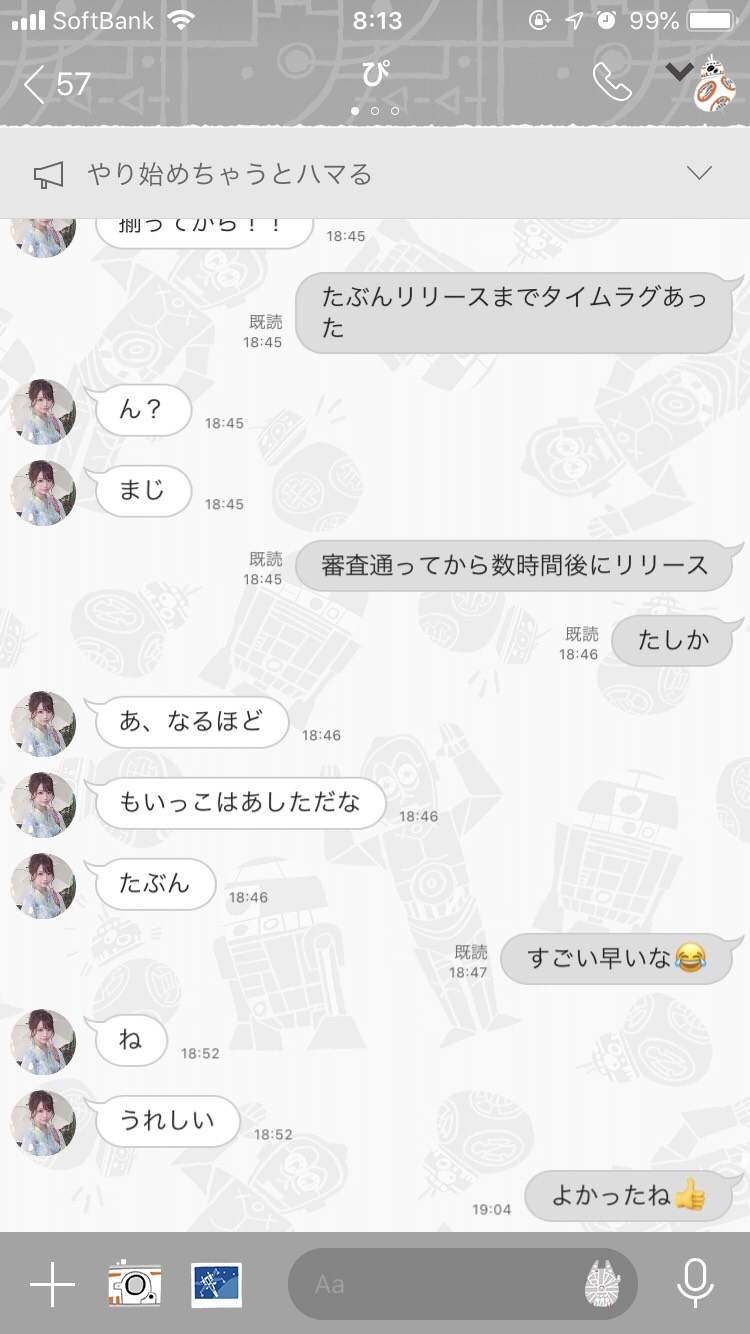Screen dimensions: 750x1334
Task: Expand the pinned announcement やり始めちゃうとハマる
Action: 699,174
